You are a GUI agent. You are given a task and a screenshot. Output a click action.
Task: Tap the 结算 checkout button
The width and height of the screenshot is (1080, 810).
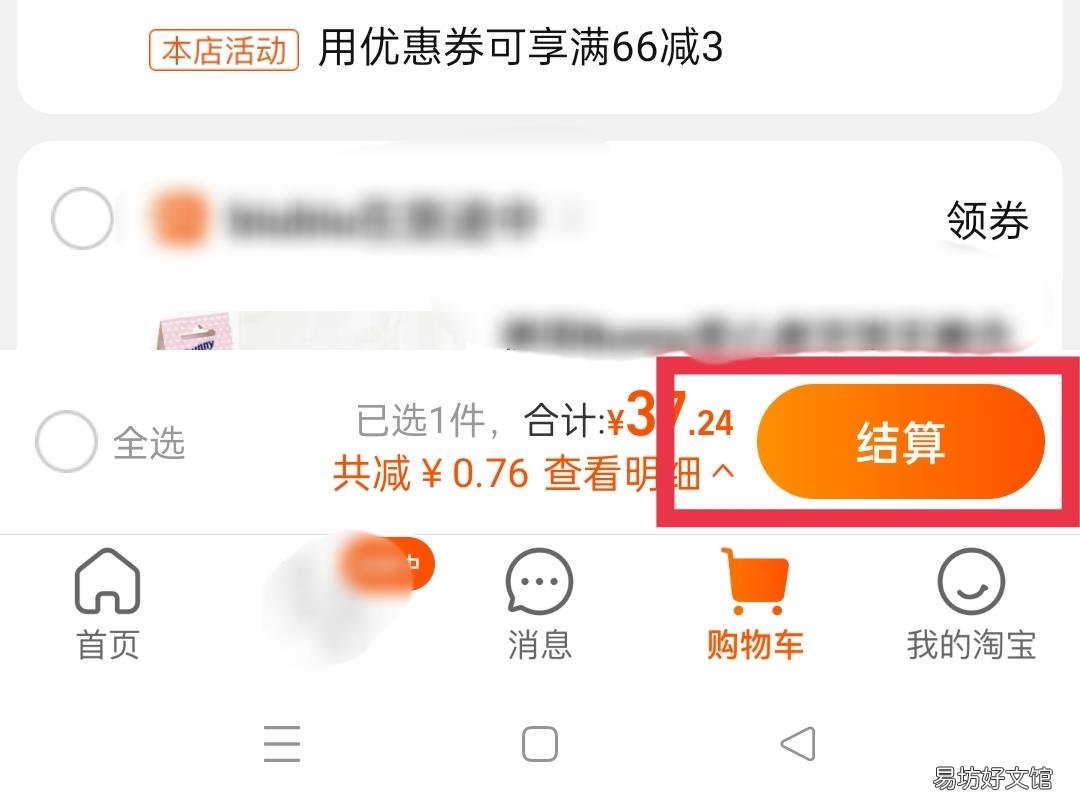(900, 442)
